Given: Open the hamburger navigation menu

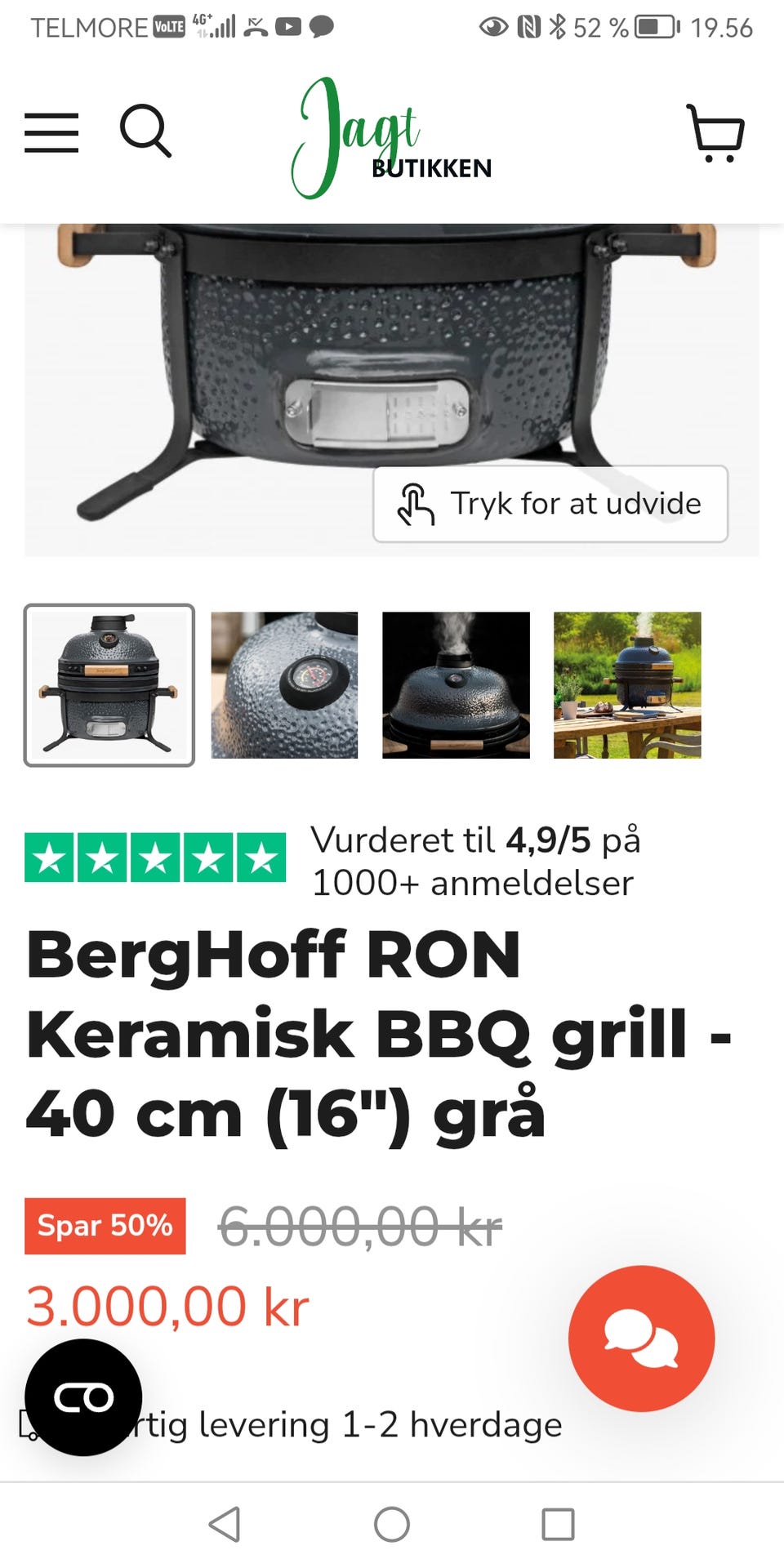Looking at the screenshot, I should 51,133.
